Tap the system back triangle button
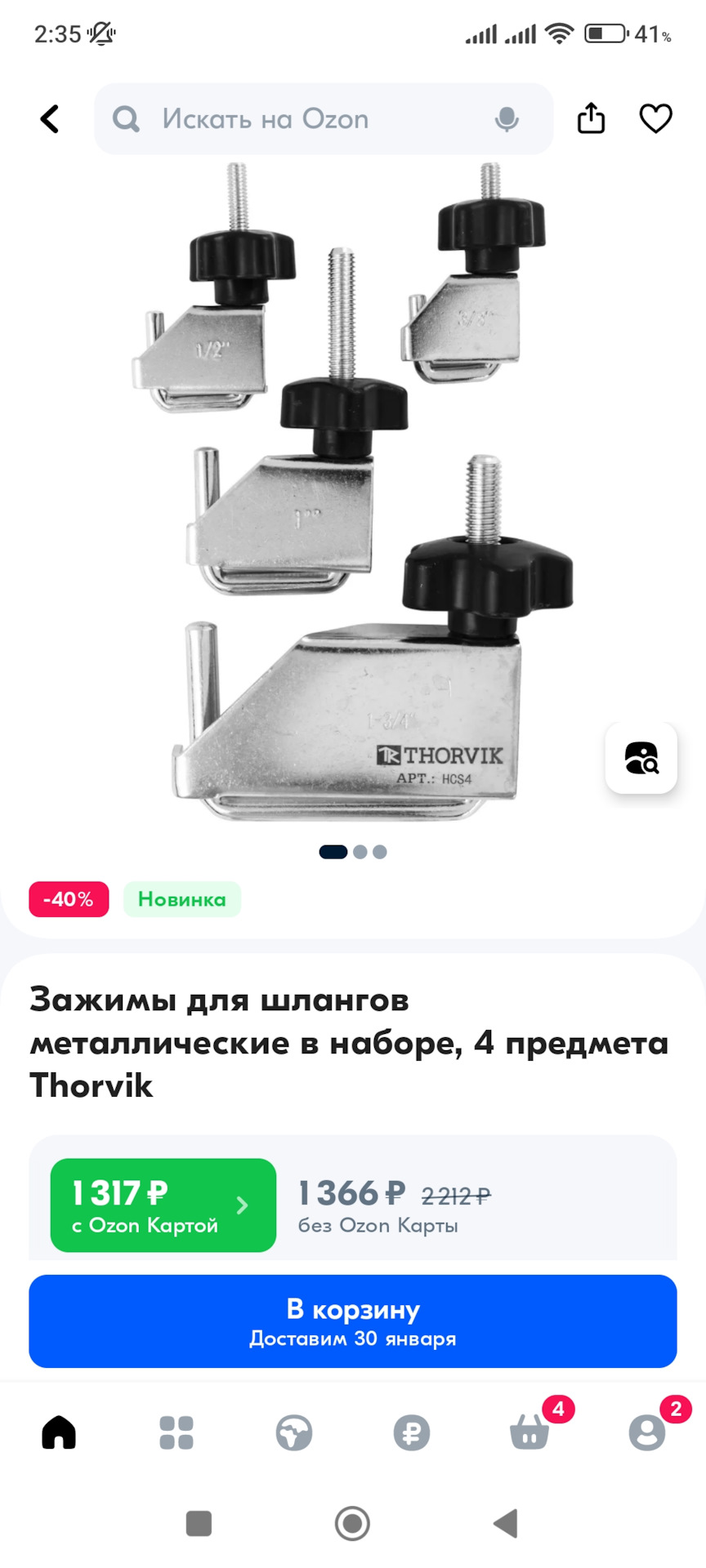The image size is (706, 1568). (x=506, y=1523)
